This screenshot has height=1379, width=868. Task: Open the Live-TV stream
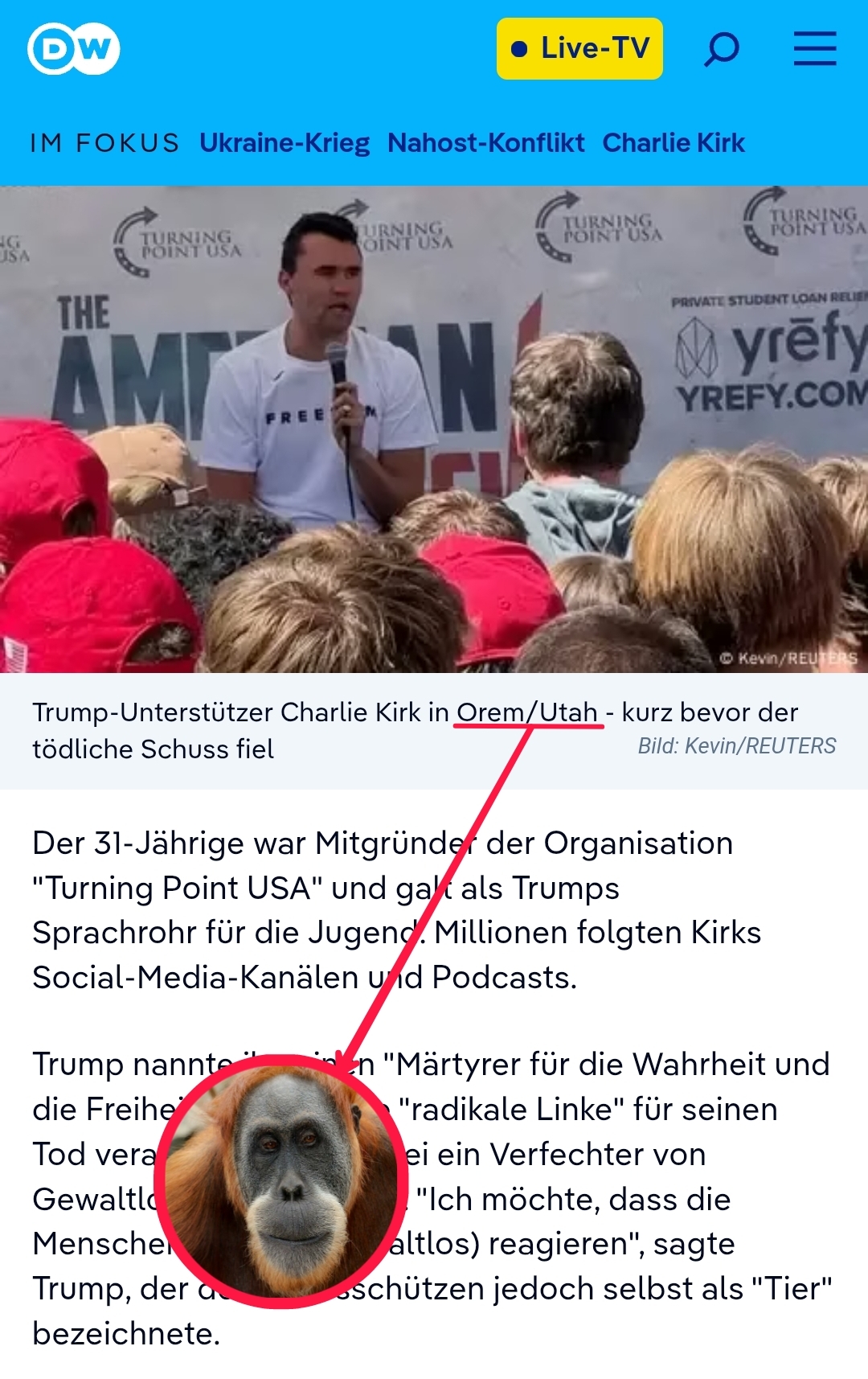pyautogui.click(x=579, y=49)
